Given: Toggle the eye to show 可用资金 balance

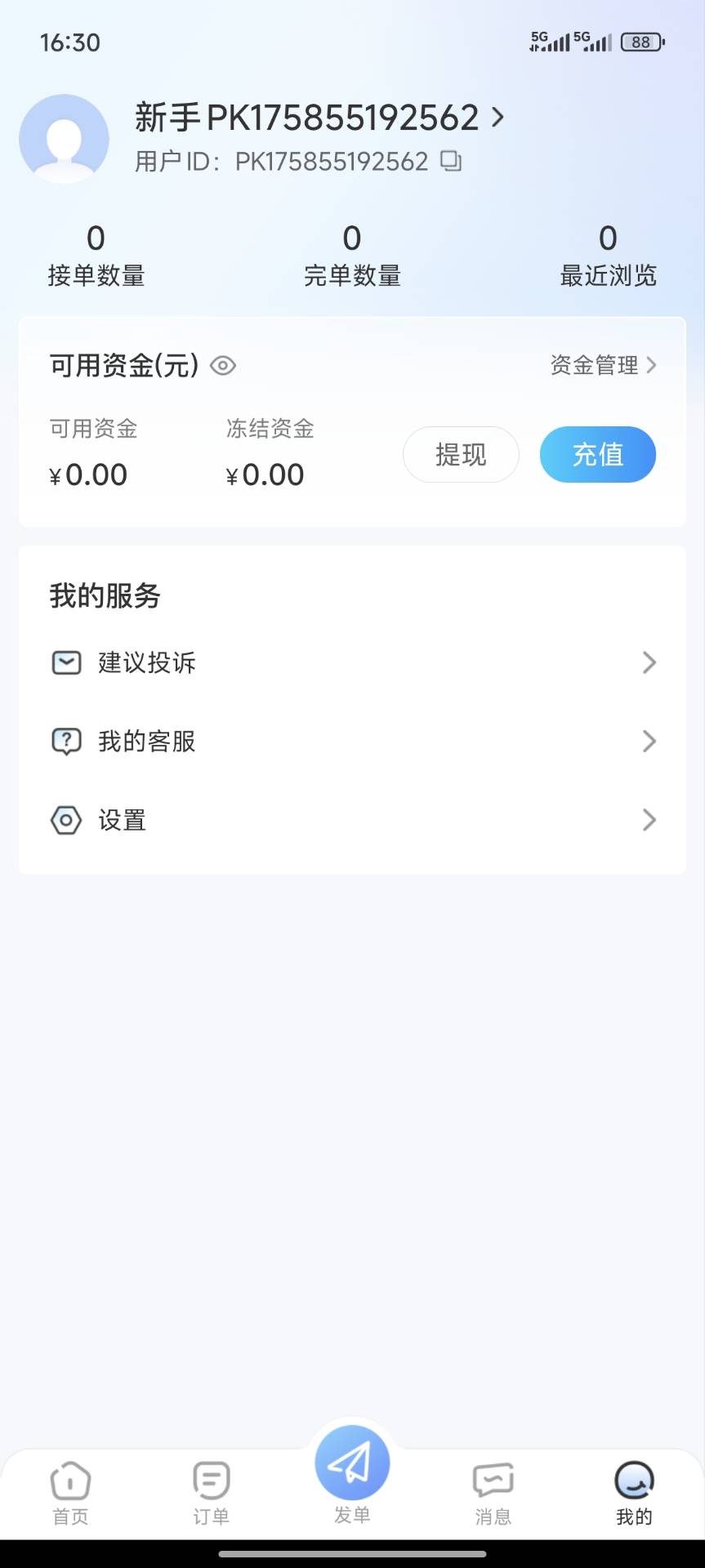Looking at the screenshot, I should [222, 366].
